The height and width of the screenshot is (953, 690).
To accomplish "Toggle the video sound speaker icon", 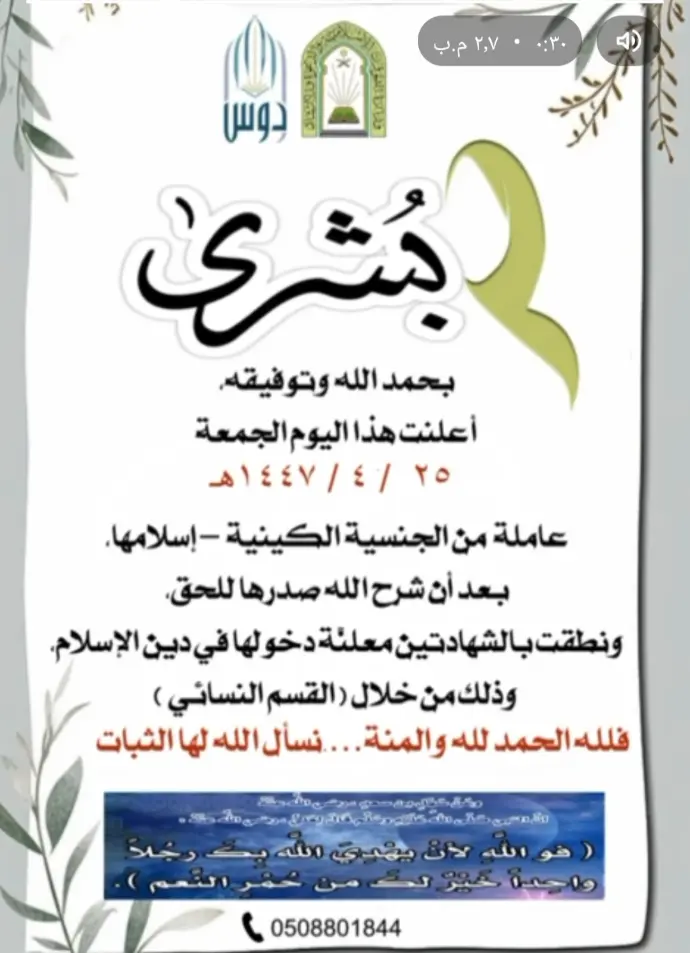I will click(627, 41).
